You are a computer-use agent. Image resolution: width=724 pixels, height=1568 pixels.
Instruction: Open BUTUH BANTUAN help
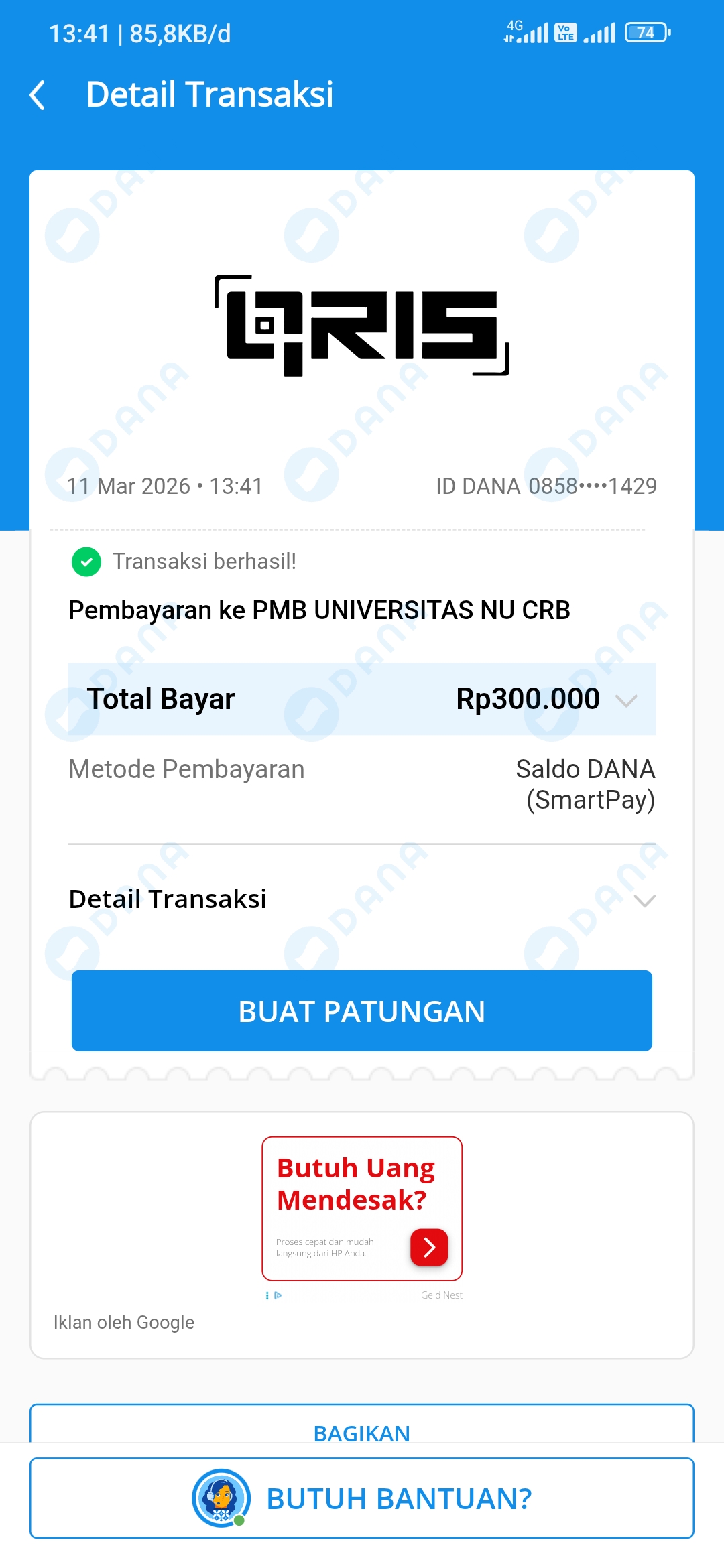pos(362,1498)
